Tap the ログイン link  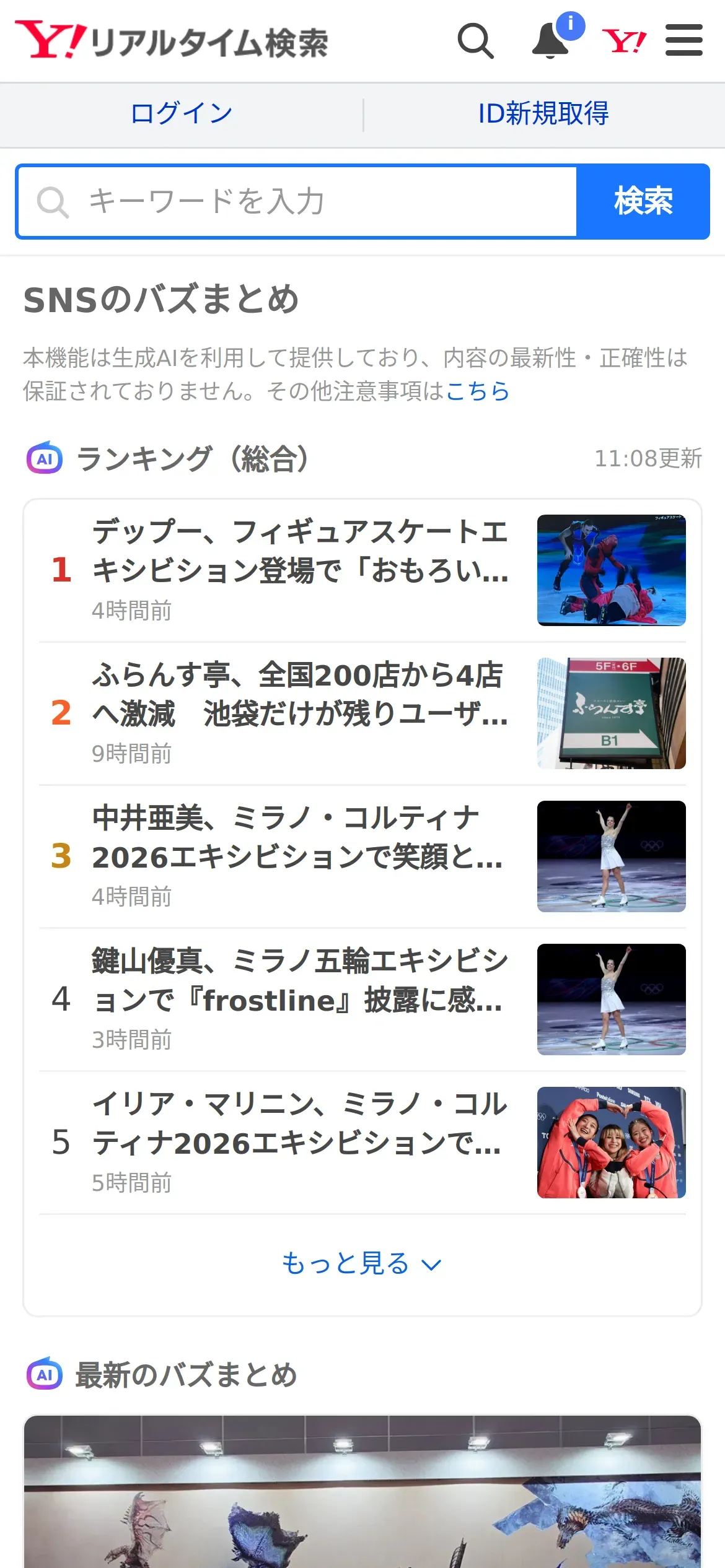tap(182, 114)
